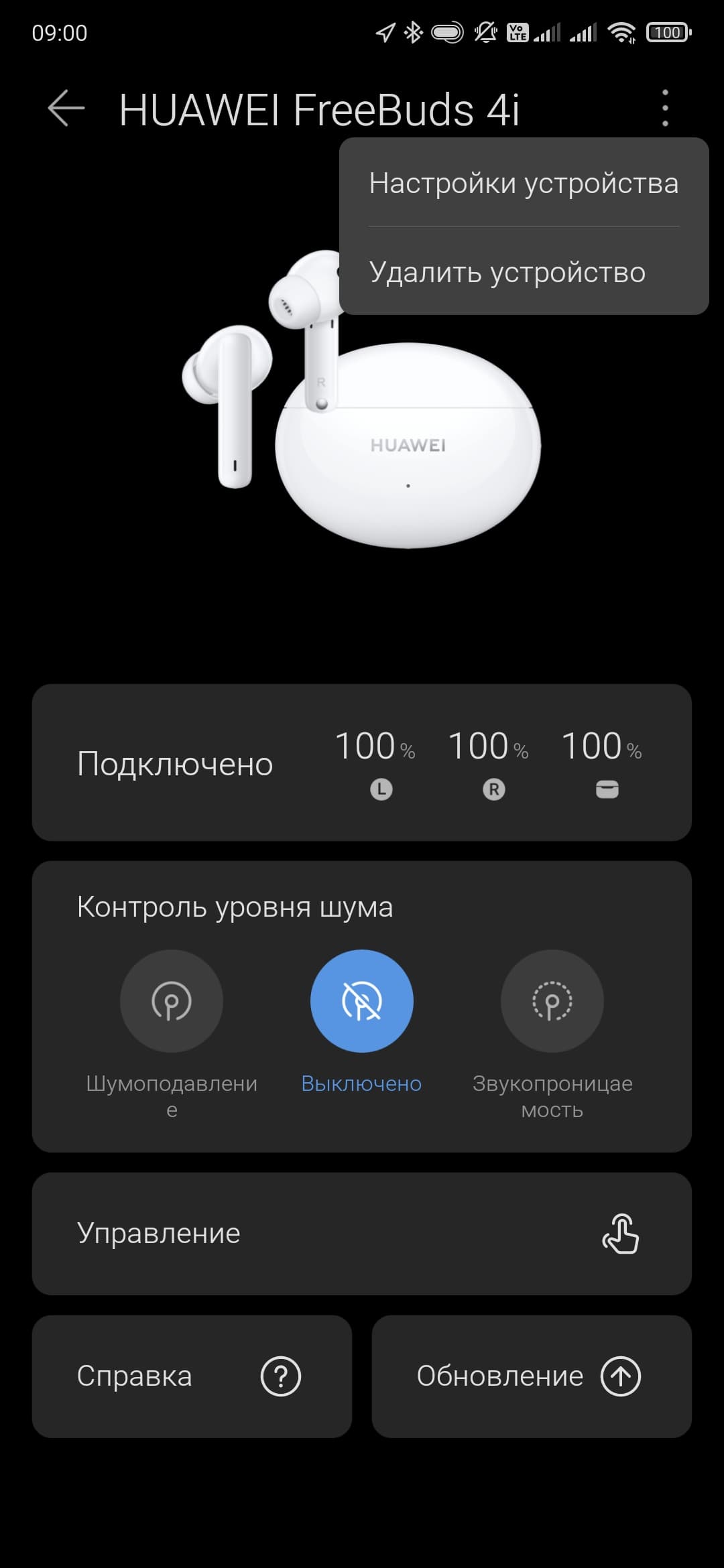Tap the three-dot overflow menu

click(x=664, y=109)
